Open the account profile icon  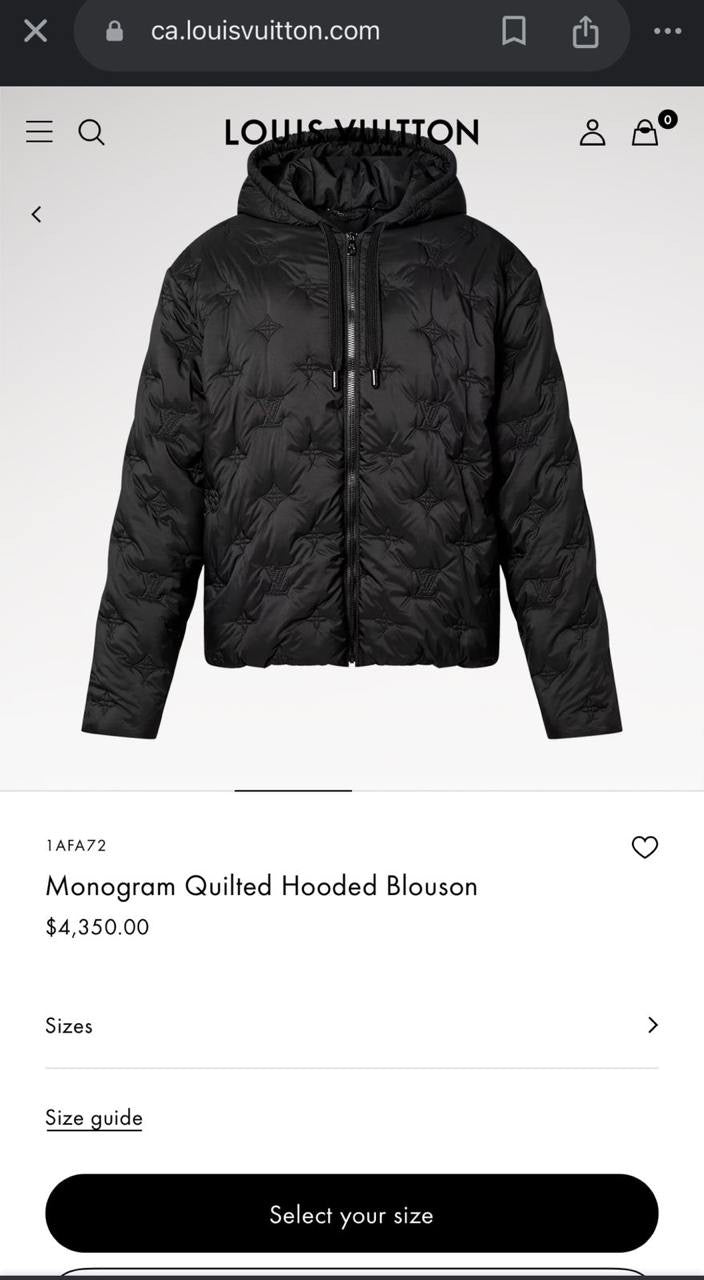[592, 132]
